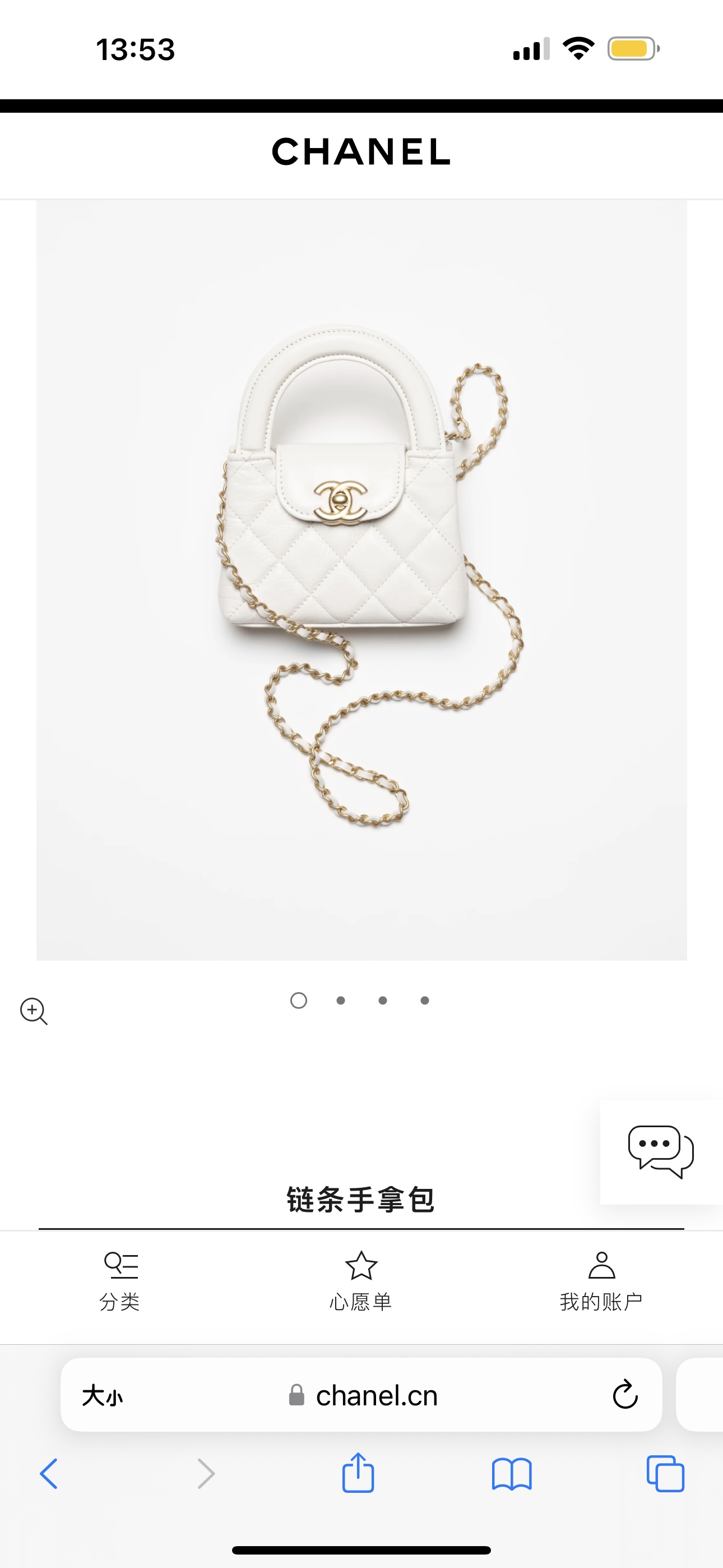Image resolution: width=723 pixels, height=1568 pixels.
Task: Open 我的账户 account page
Action: click(x=601, y=1281)
